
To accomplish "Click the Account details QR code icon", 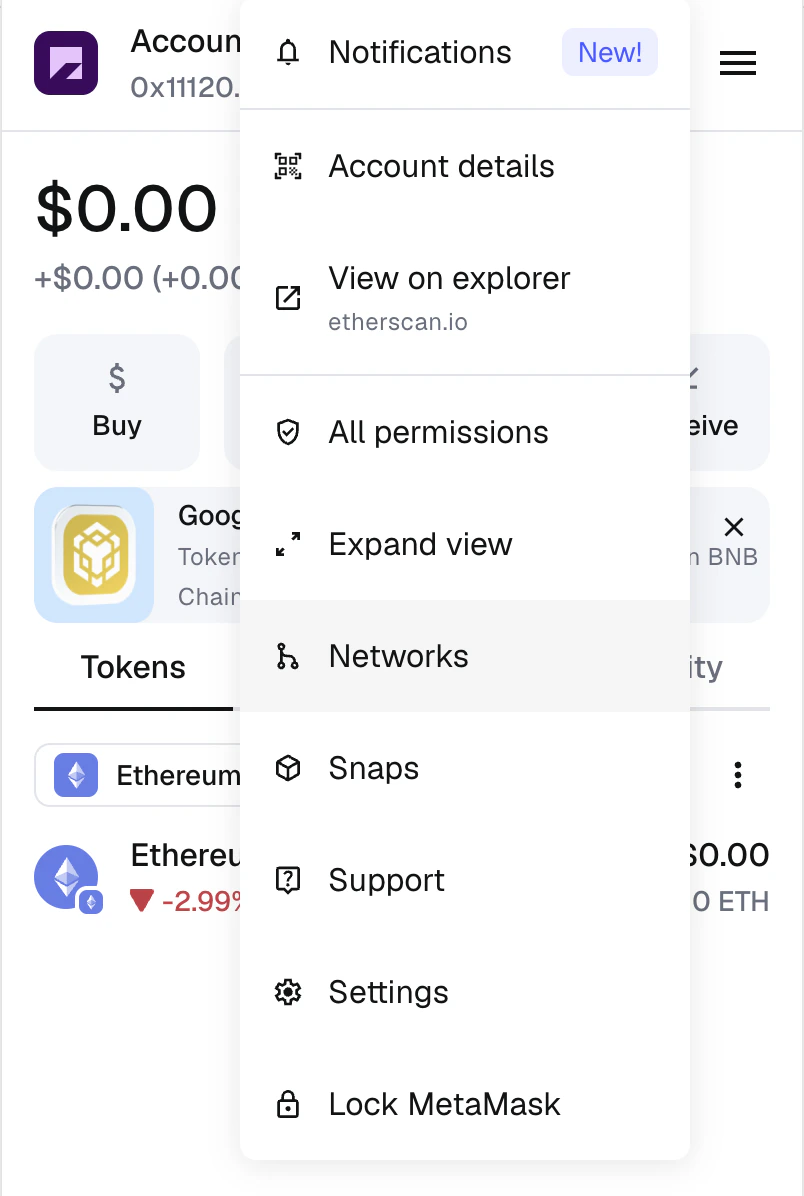I will click(x=288, y=166).
